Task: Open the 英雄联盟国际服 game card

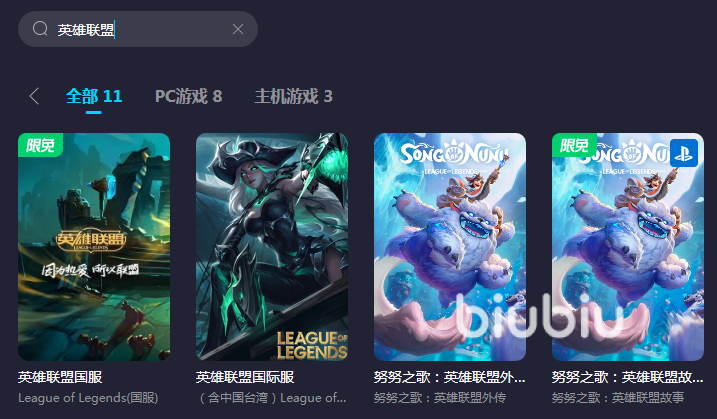Action: click(x=272, y=247)
